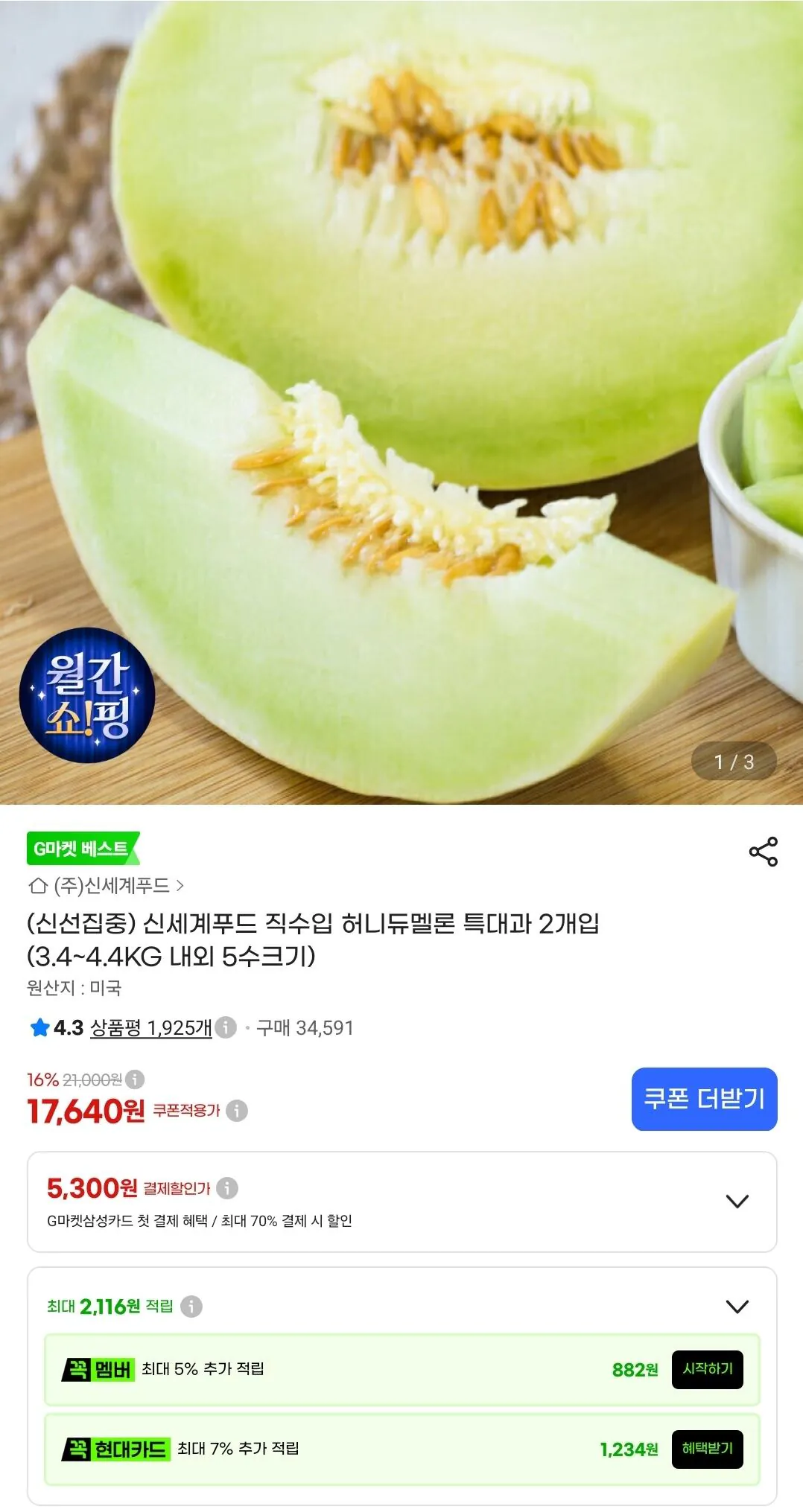Image resolution: width=803 pixels, height=1512 pixels.
Task: Open the main melon product image
Action: click(x=401, y=402)
